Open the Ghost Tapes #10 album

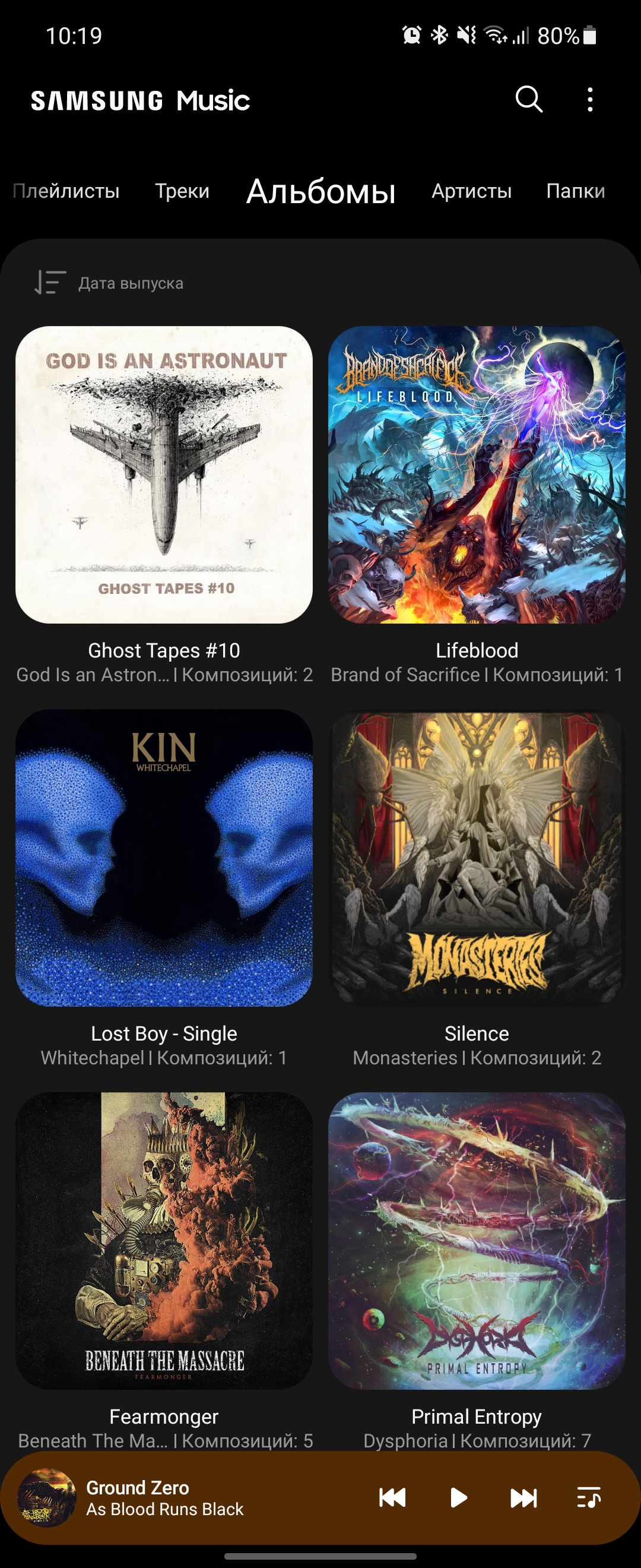pos(164,475)
